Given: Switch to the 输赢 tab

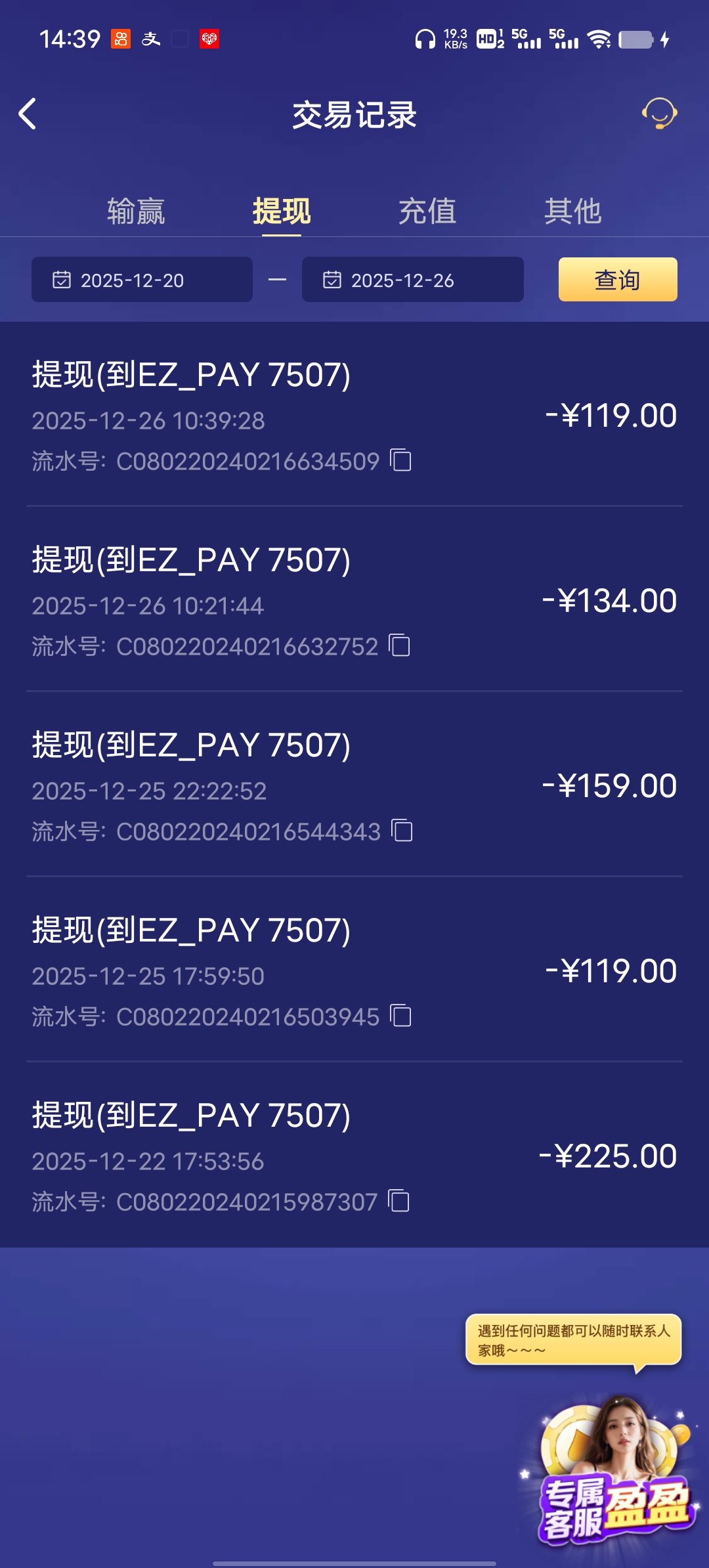Looking at the screenshot, I should (x=136, y=211).
